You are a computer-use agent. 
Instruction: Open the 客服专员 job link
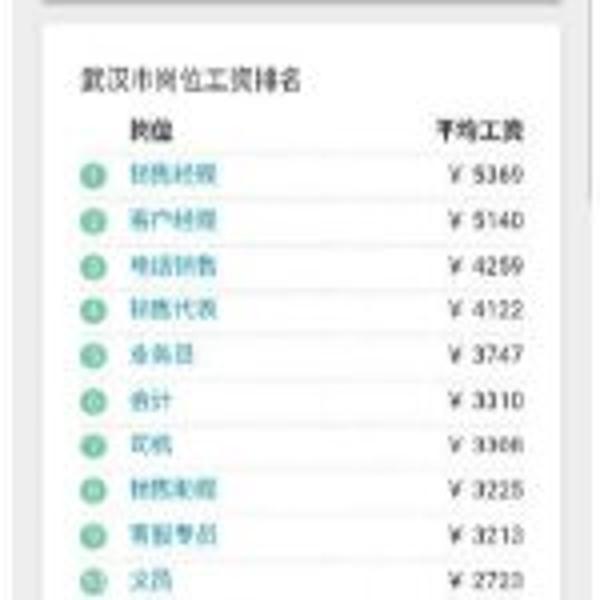173,535
